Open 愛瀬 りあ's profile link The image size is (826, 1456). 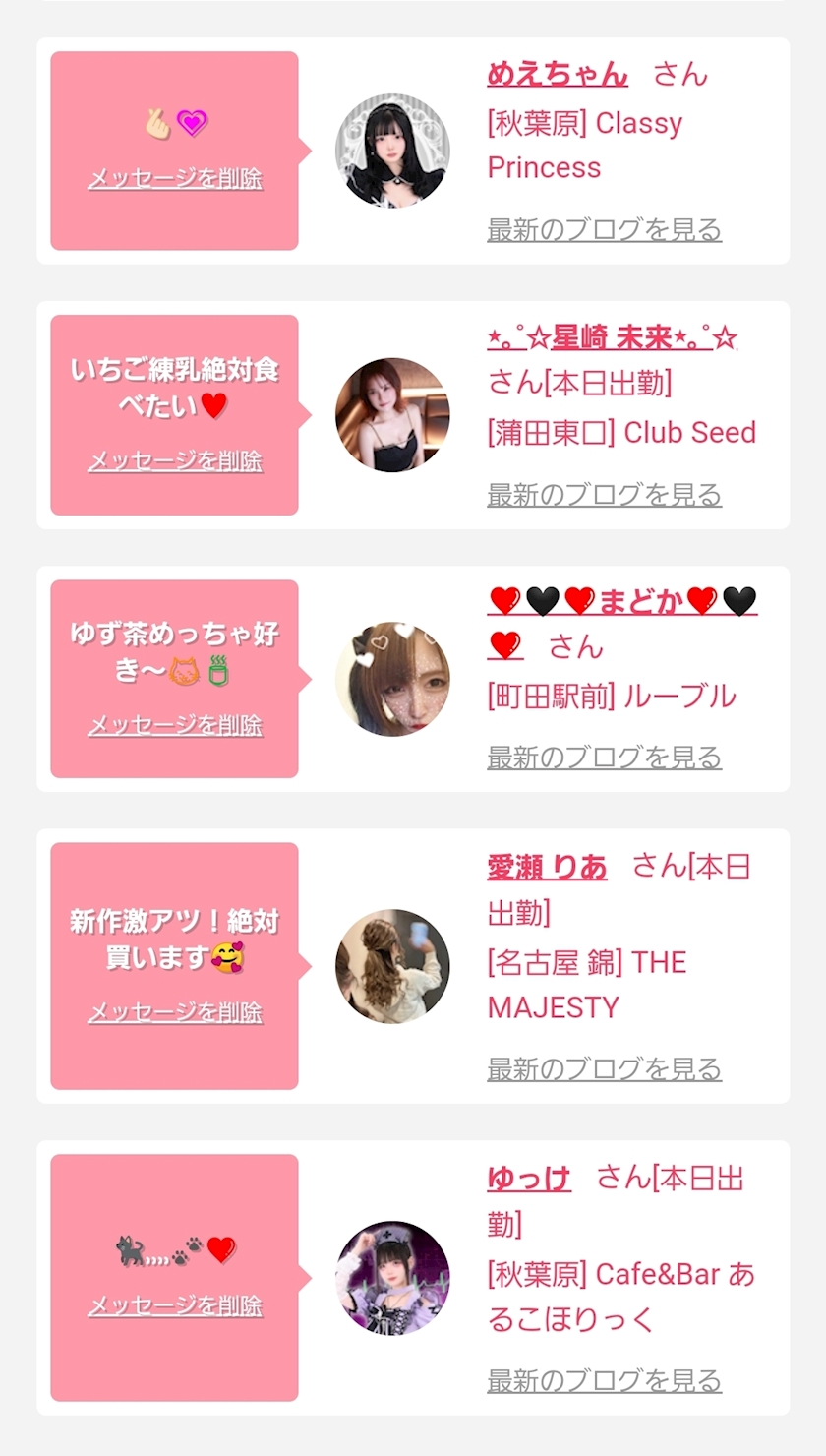pyautogui.click(x=547, y=867)
